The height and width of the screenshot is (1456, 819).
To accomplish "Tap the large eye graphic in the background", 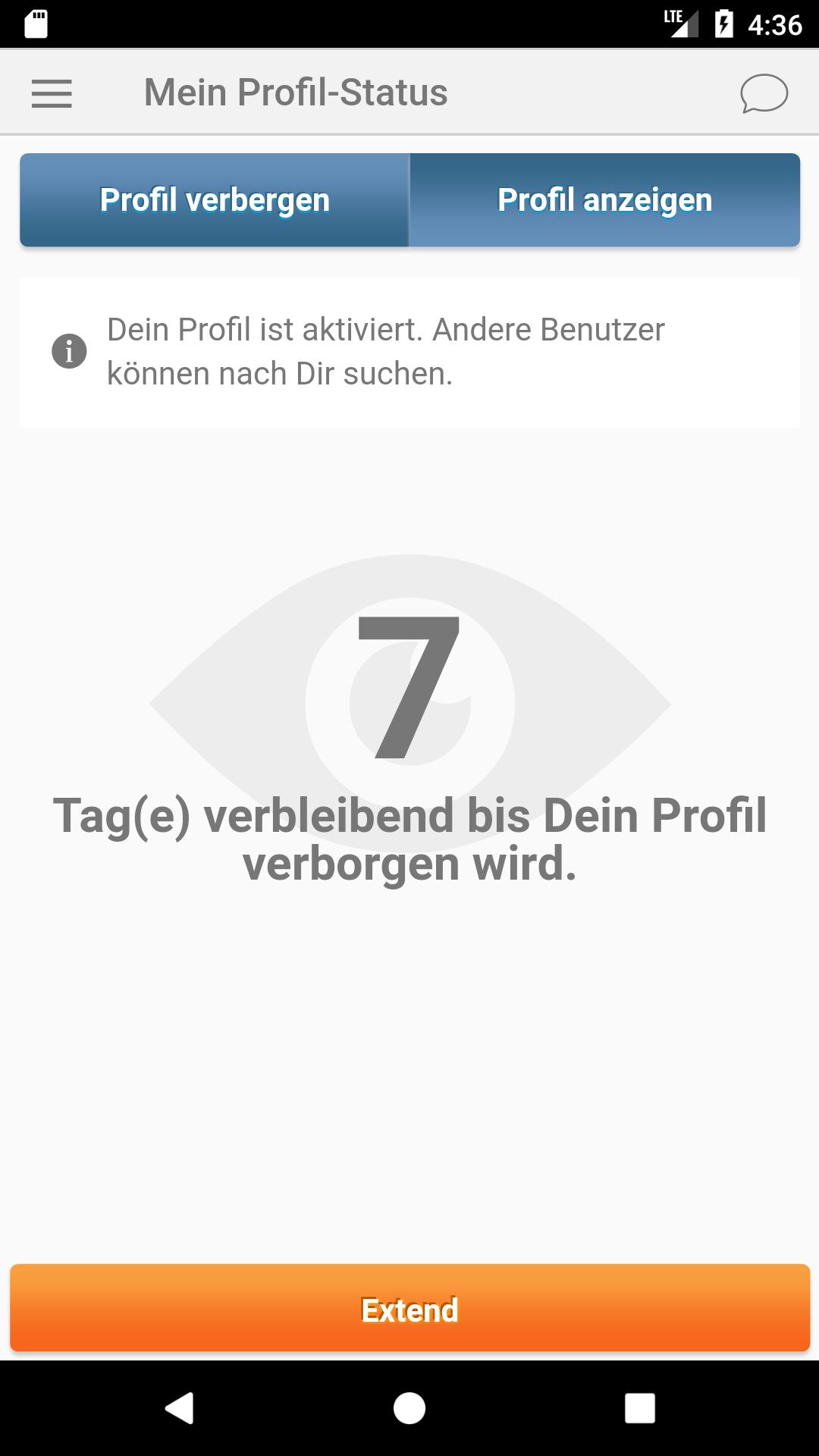I will click(409, 705).
